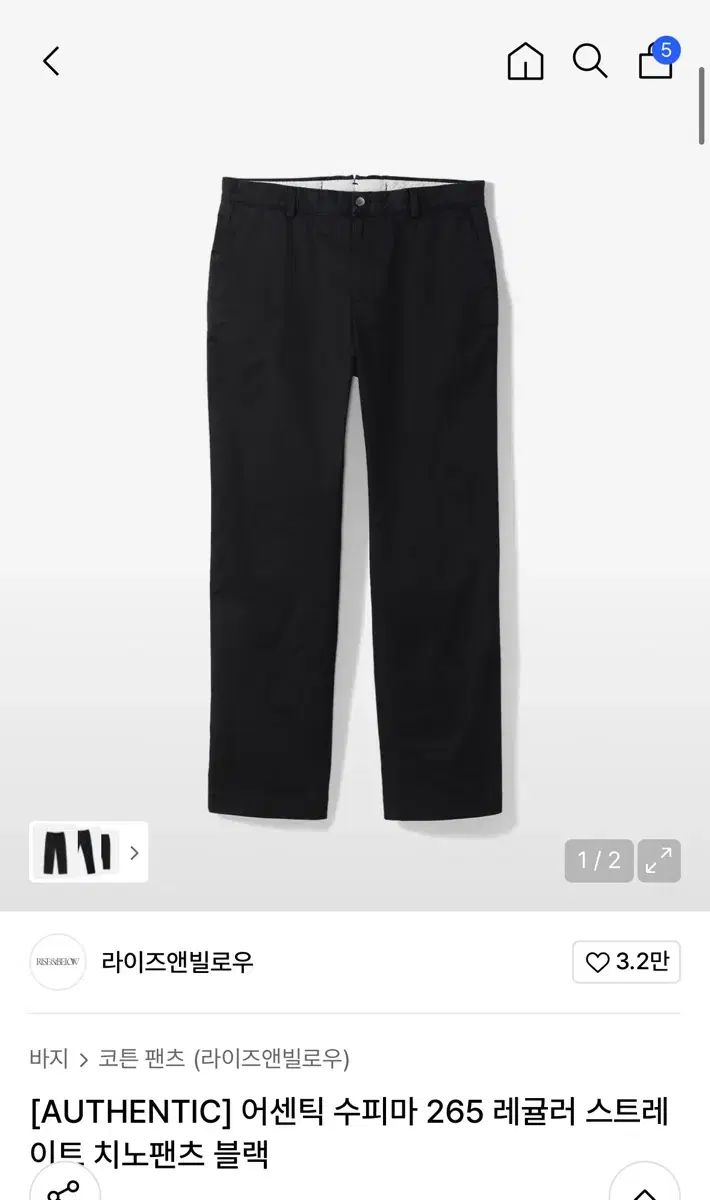Go back to the previous page
The height and width of the screenshot is (1200, 710).
(52, 62)
